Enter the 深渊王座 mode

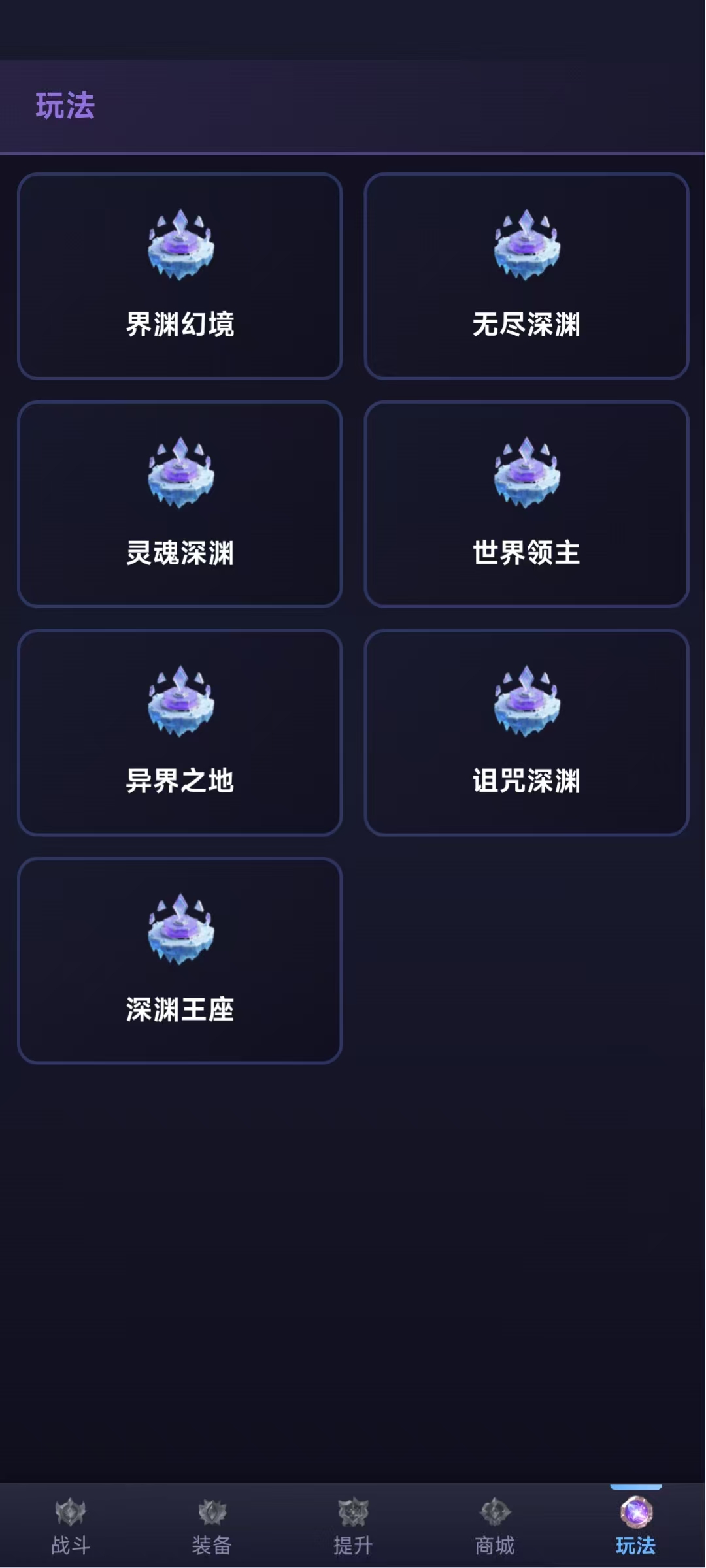click(x=181, y=960)
